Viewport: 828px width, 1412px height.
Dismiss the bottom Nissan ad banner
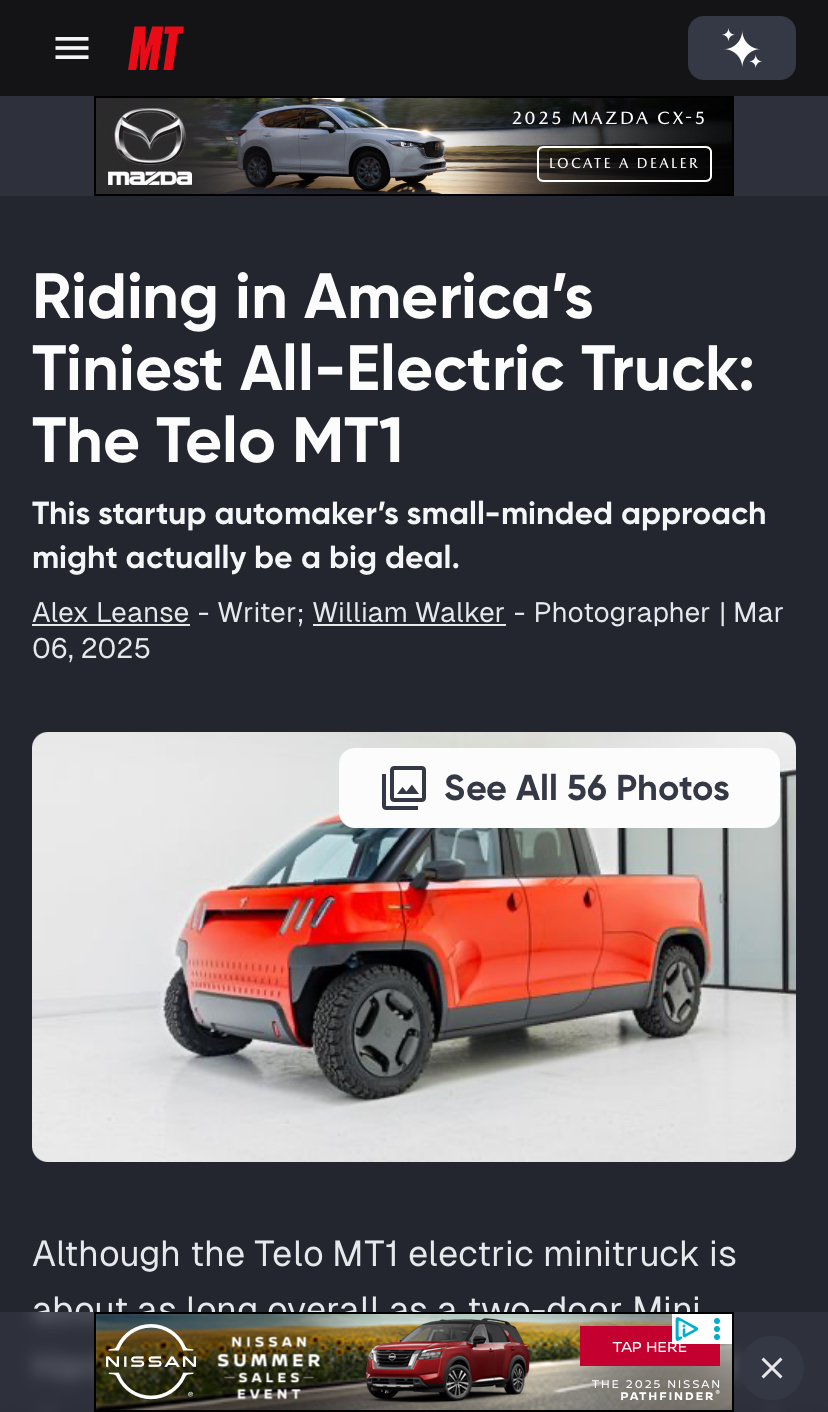[771, 1368]
